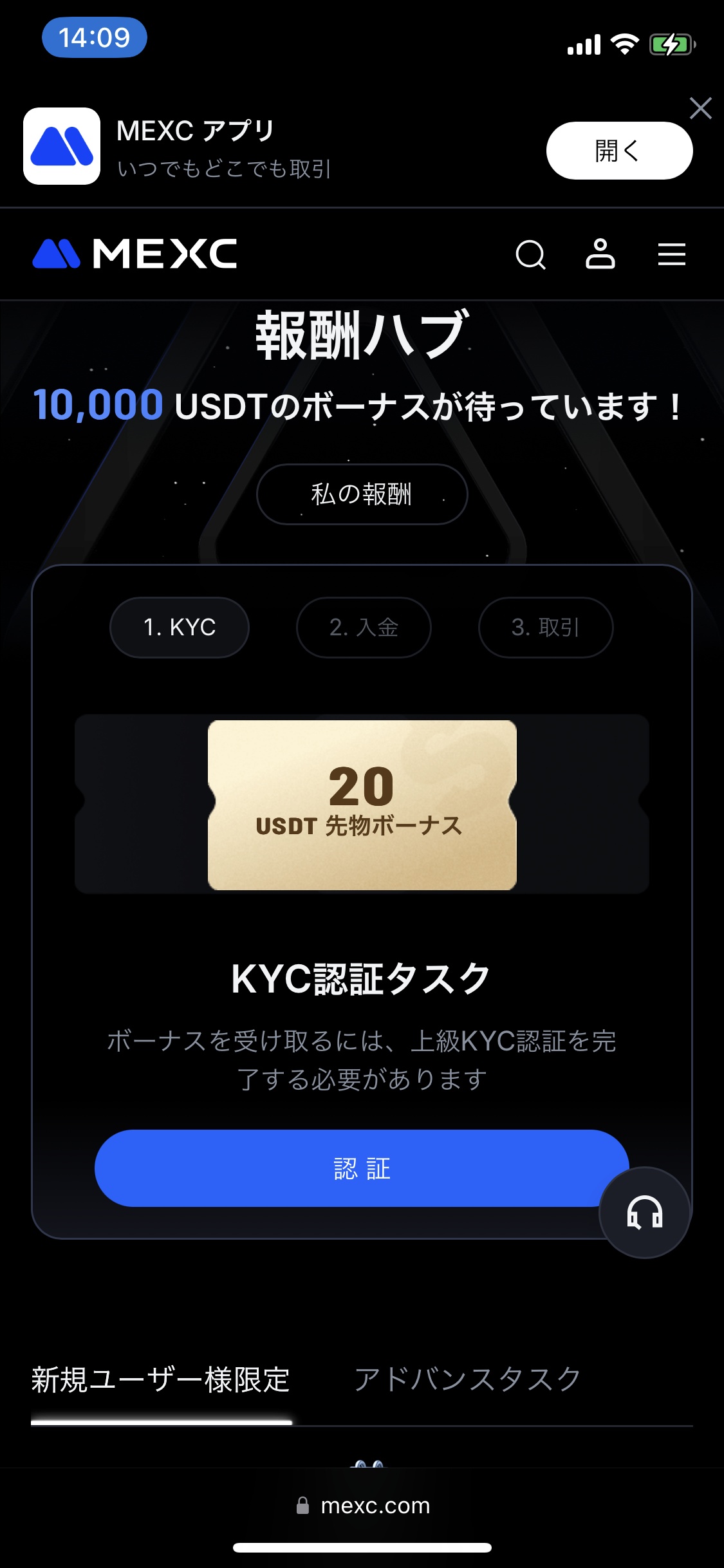Tap the mexc.com address bar
Screen dimensions: 724x1568
363,1506
